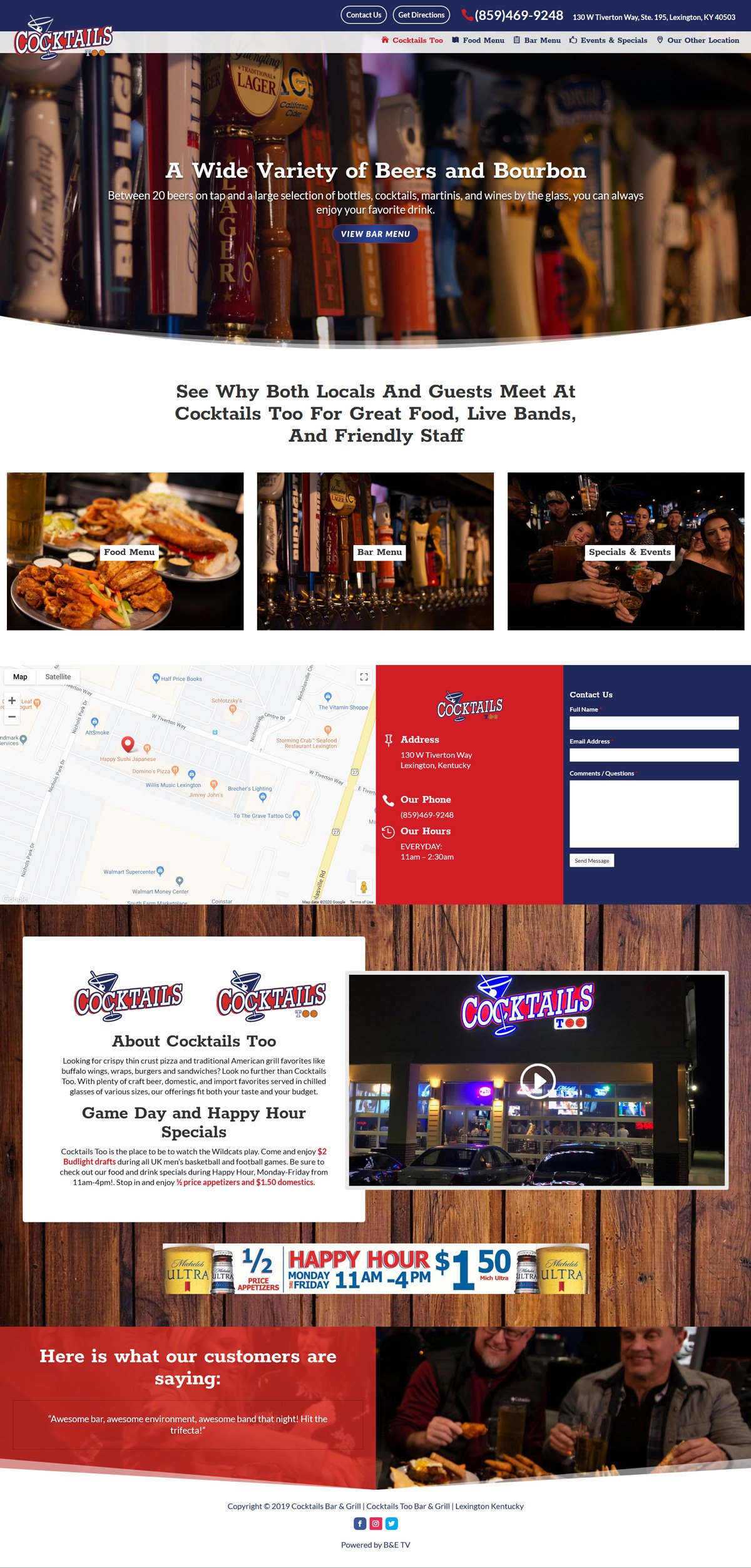Viewport: 751px width, 1568px height.
Task: Open the Twitter icon in the footer
Action: 391,1524
